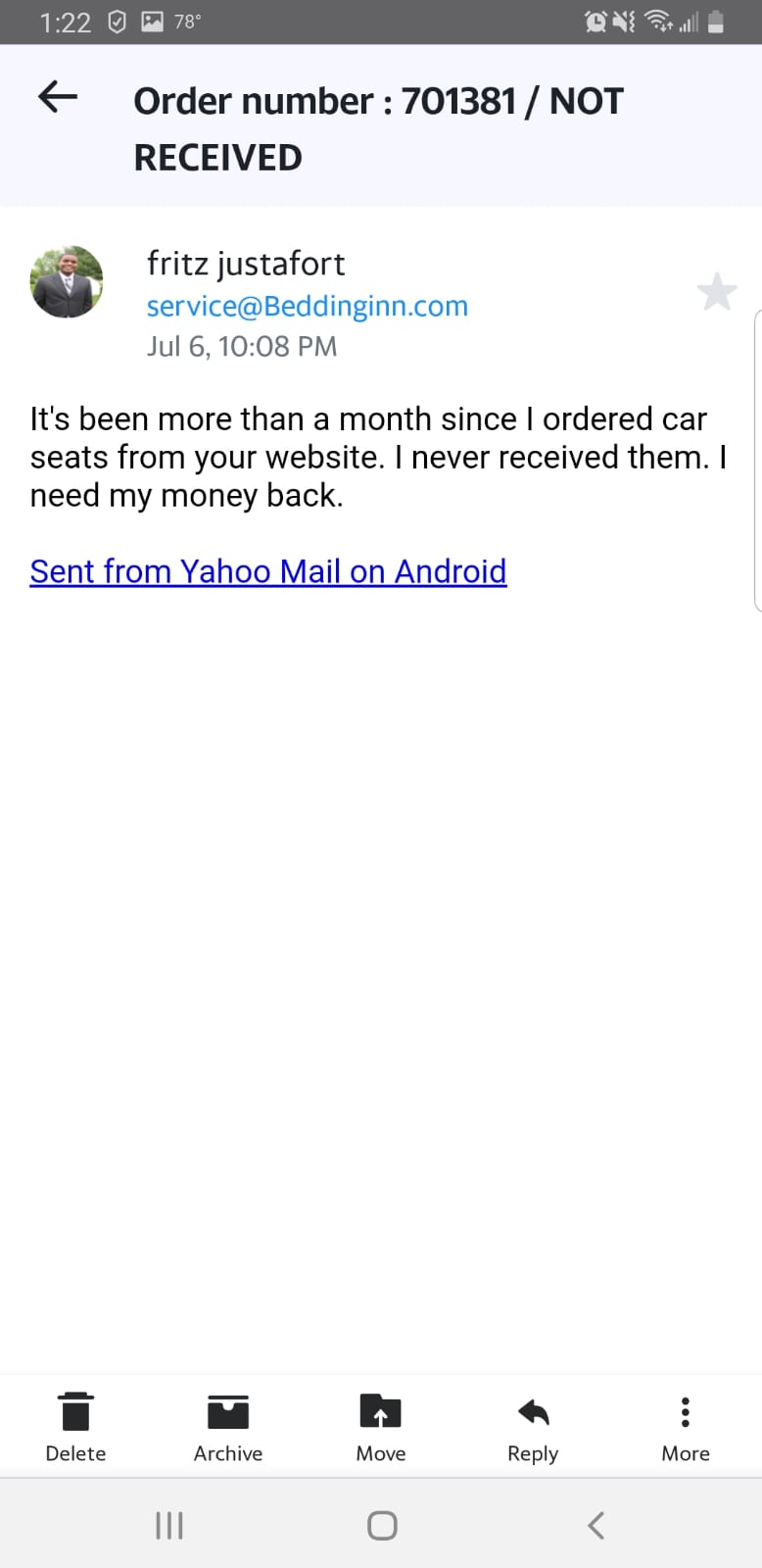
Task: Delete this email
Action: coord(75,1427)
